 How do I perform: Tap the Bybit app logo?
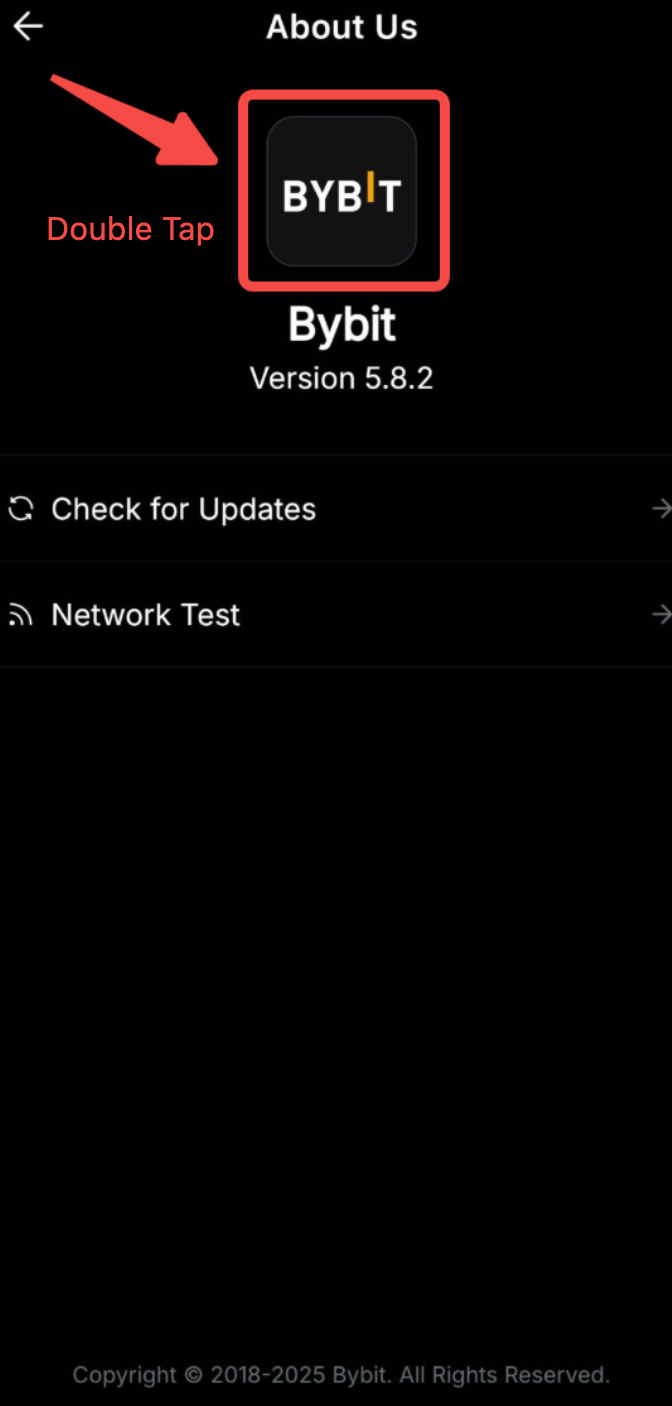pyautogui.click(x=342, y=192)
